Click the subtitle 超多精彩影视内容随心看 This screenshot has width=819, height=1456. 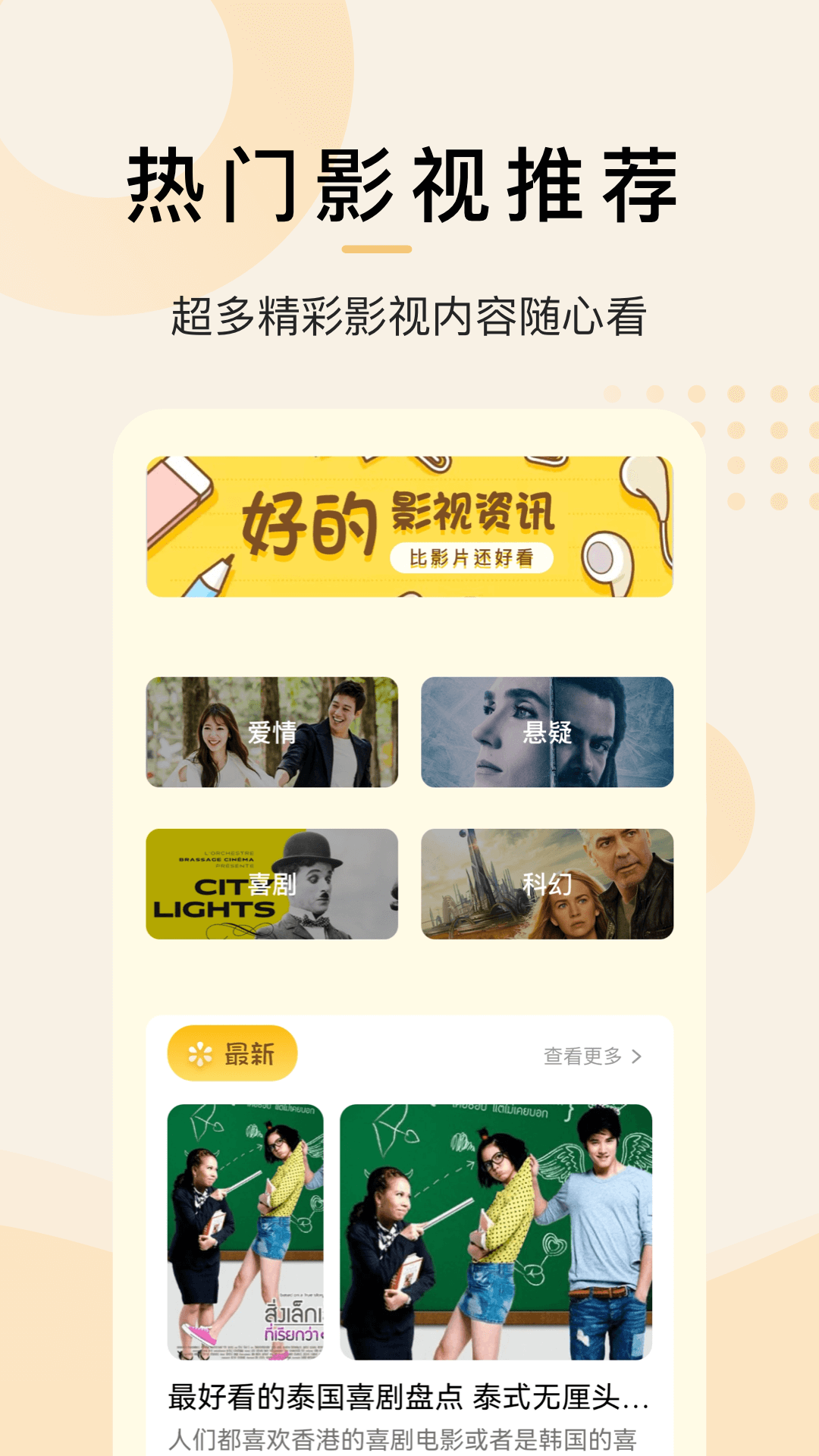click(x=409, y=311)
